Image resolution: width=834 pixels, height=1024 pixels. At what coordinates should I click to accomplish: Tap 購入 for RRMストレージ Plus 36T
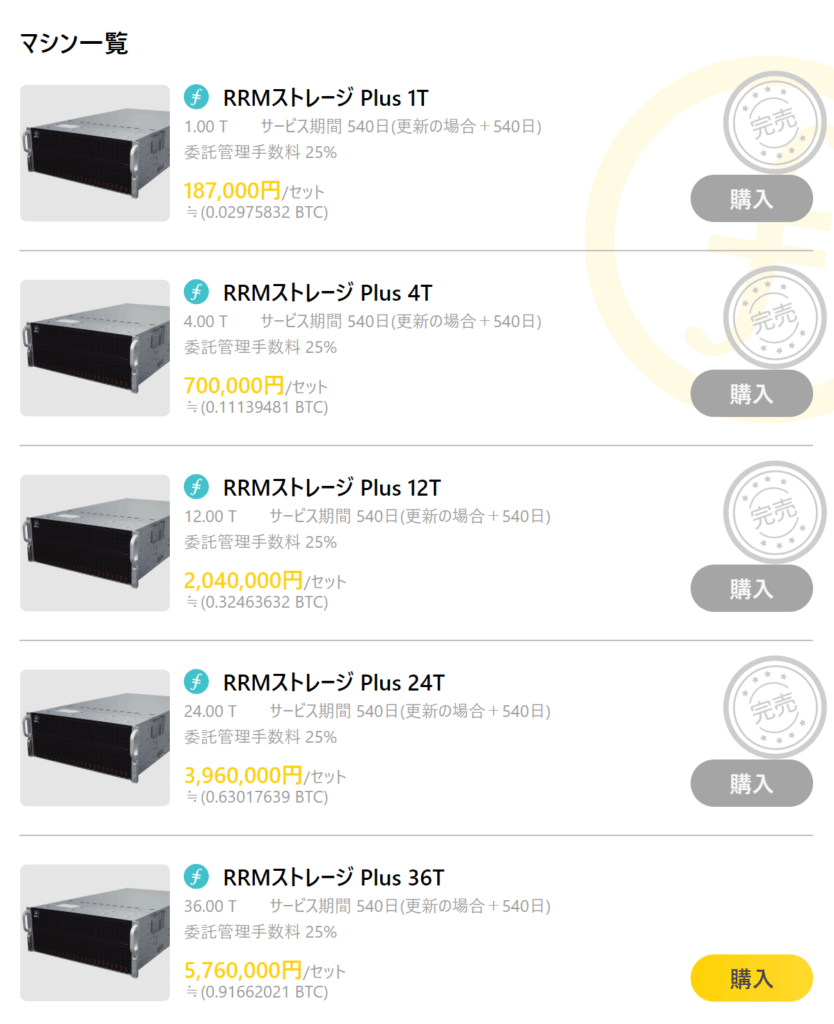click(x=751, y=977)
